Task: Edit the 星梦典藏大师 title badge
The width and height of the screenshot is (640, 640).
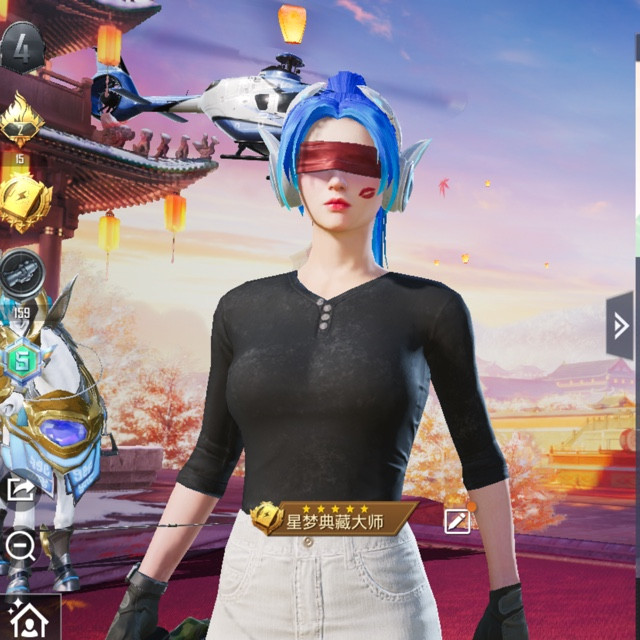Action: pos(457,520)
